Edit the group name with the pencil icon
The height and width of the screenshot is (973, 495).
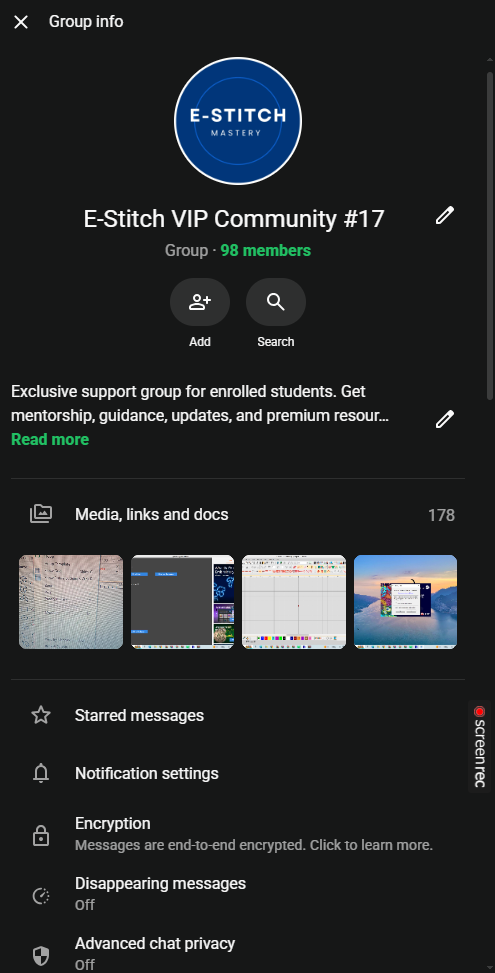[x=444, y=215]
